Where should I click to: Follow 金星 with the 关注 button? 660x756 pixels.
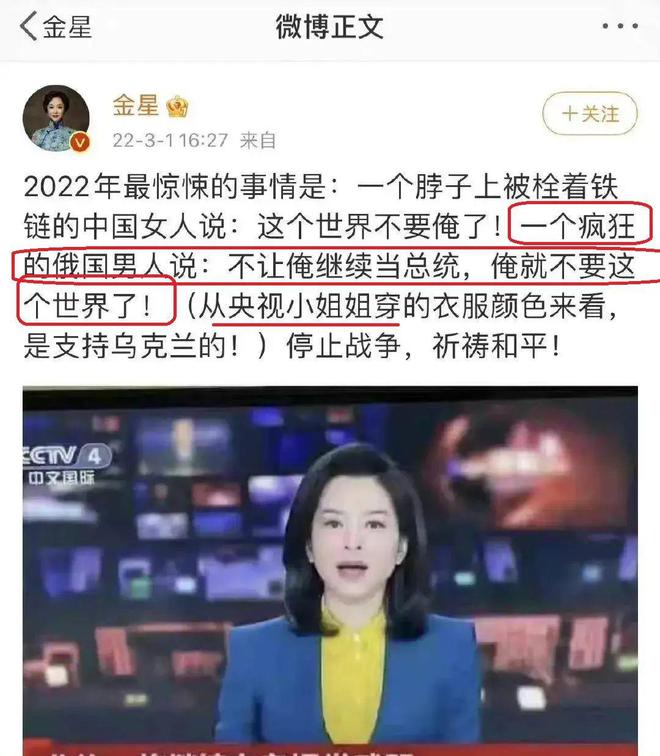tap(589, 113)
